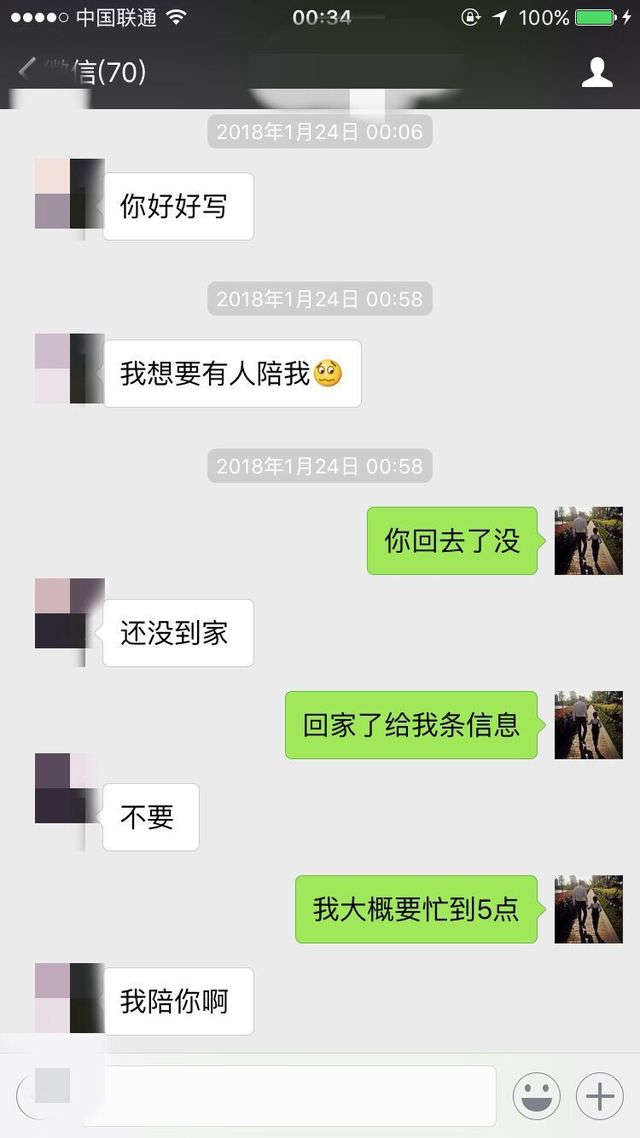Tap my avatar beside 你回去了没
Image resolution: width=640 pixels, height=1138 pixels.
pos(588,540)
